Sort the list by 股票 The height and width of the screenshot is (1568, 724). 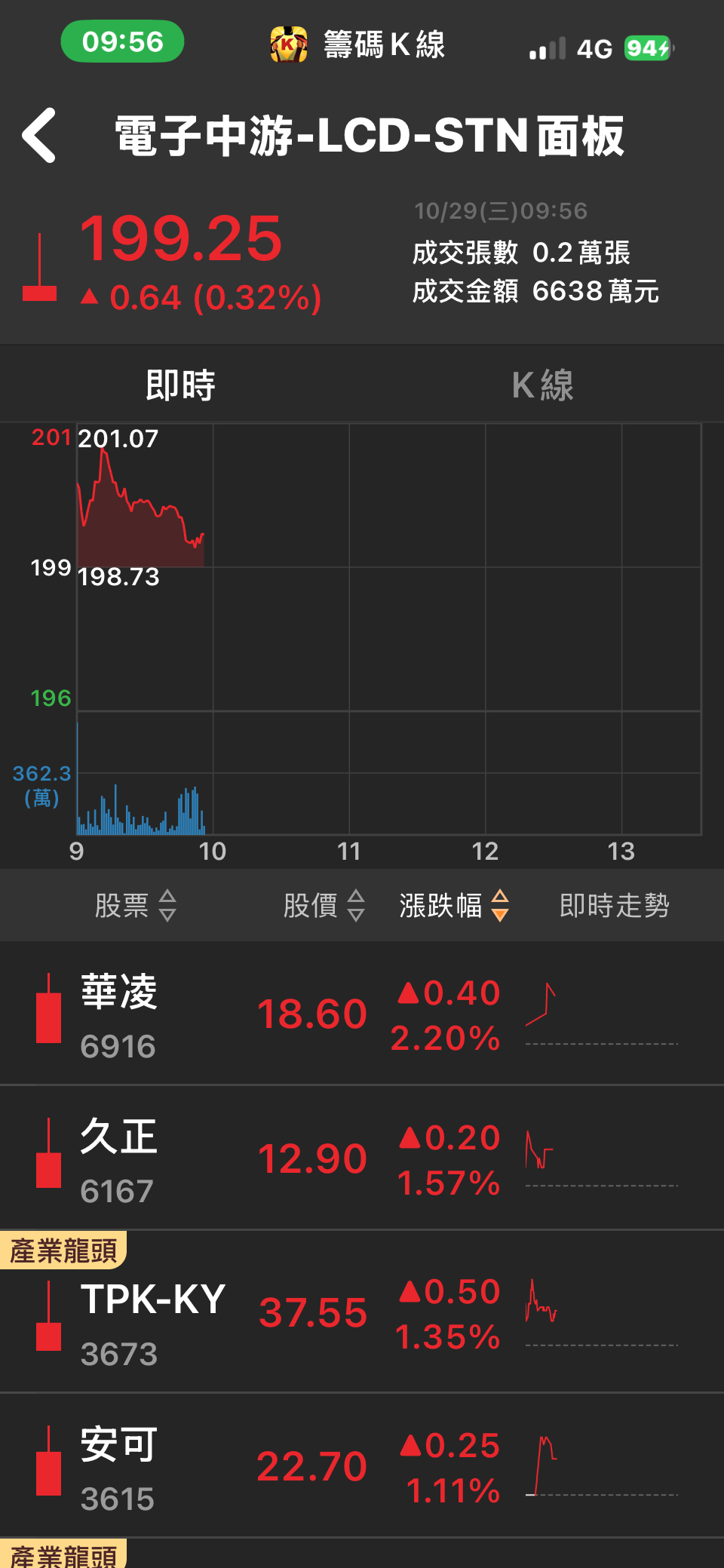click(136, 905)
